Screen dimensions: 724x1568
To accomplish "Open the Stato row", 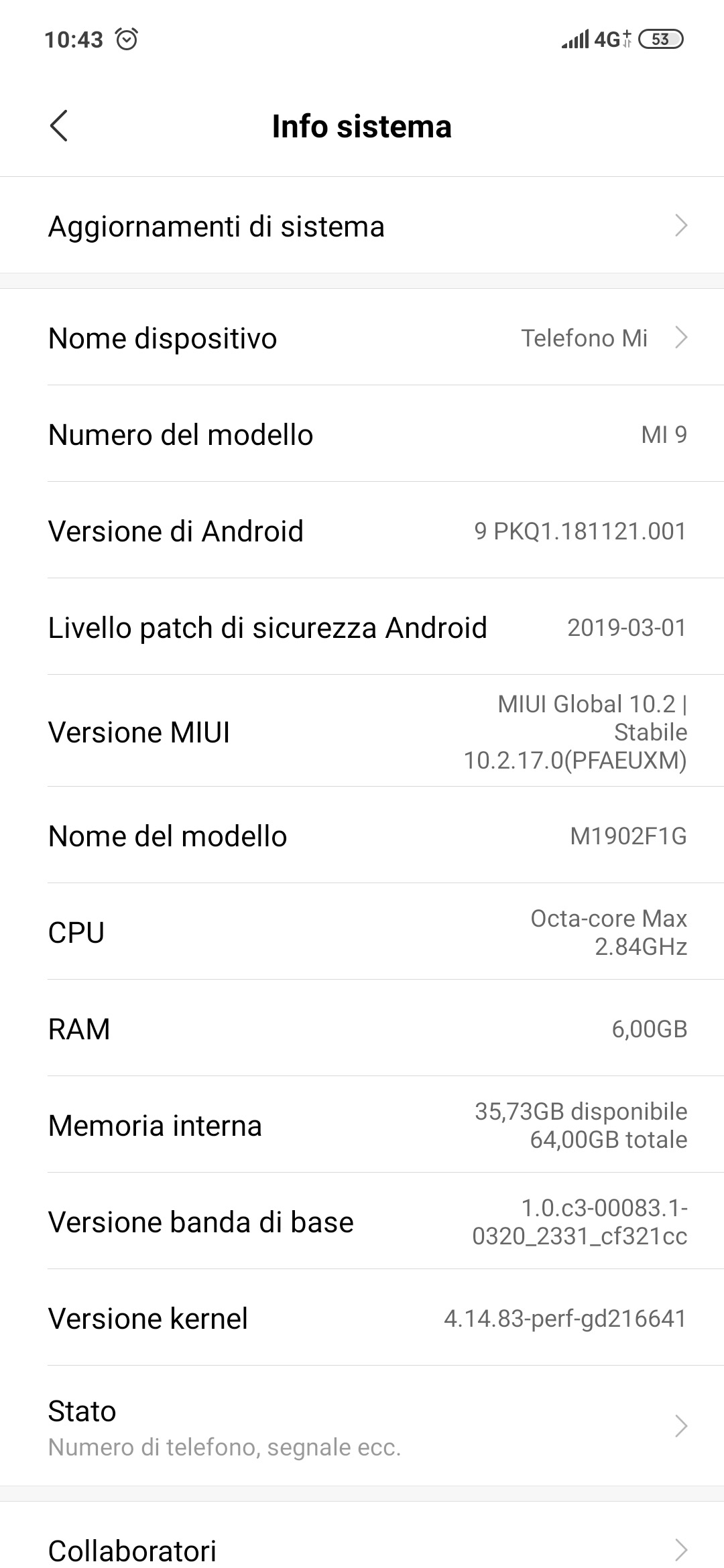I will click(362, 1427).
